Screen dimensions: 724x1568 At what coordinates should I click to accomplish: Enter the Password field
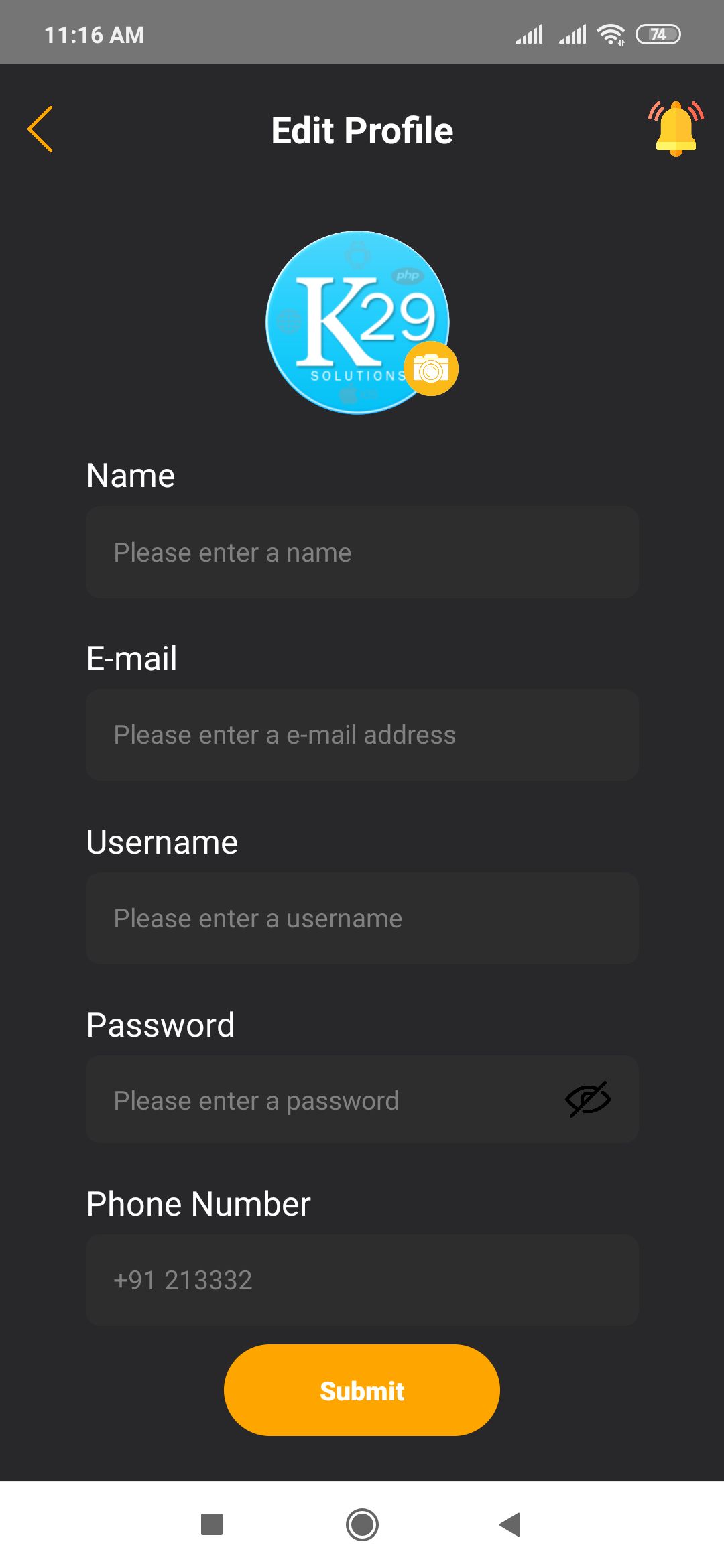click(322, 1100)
